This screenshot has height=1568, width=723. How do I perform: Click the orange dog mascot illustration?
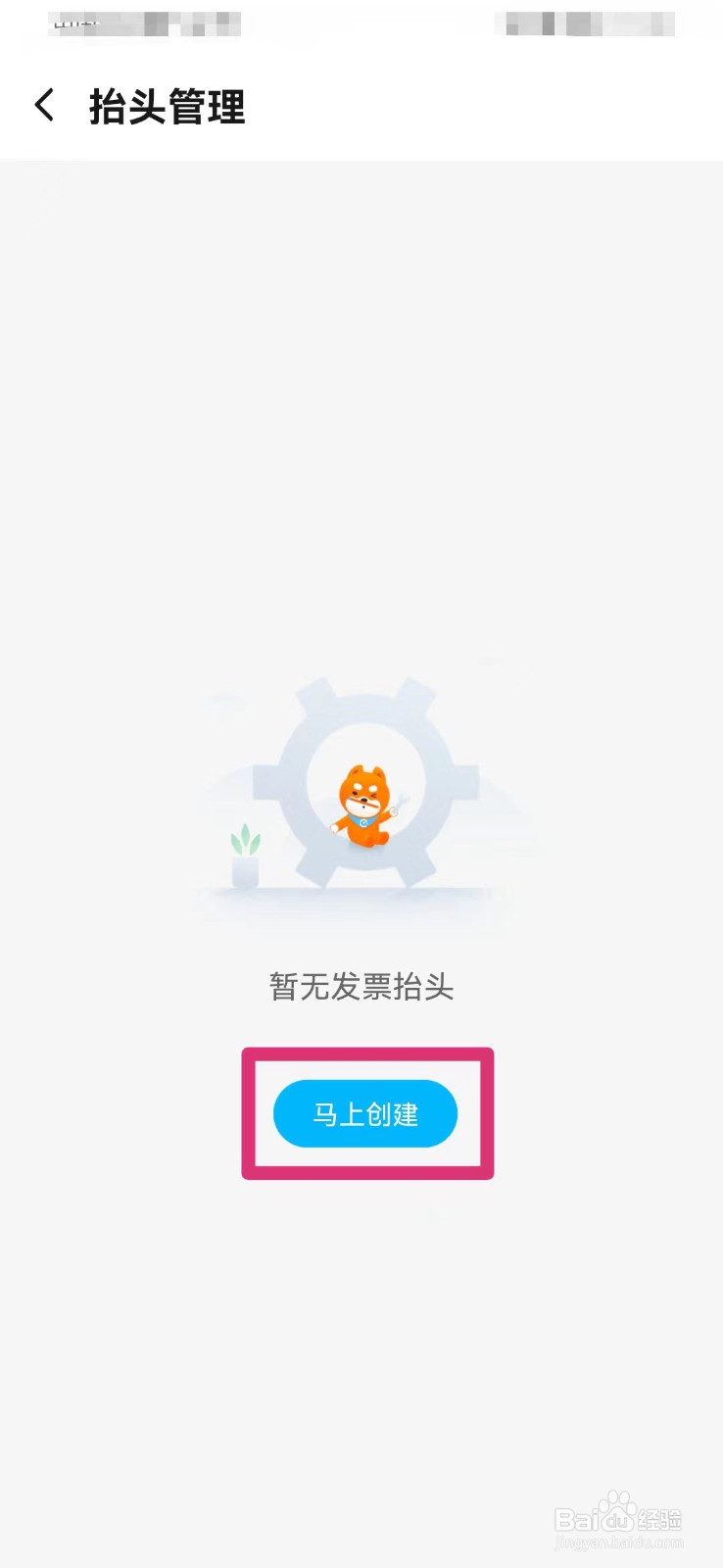(x=364, y=804)
